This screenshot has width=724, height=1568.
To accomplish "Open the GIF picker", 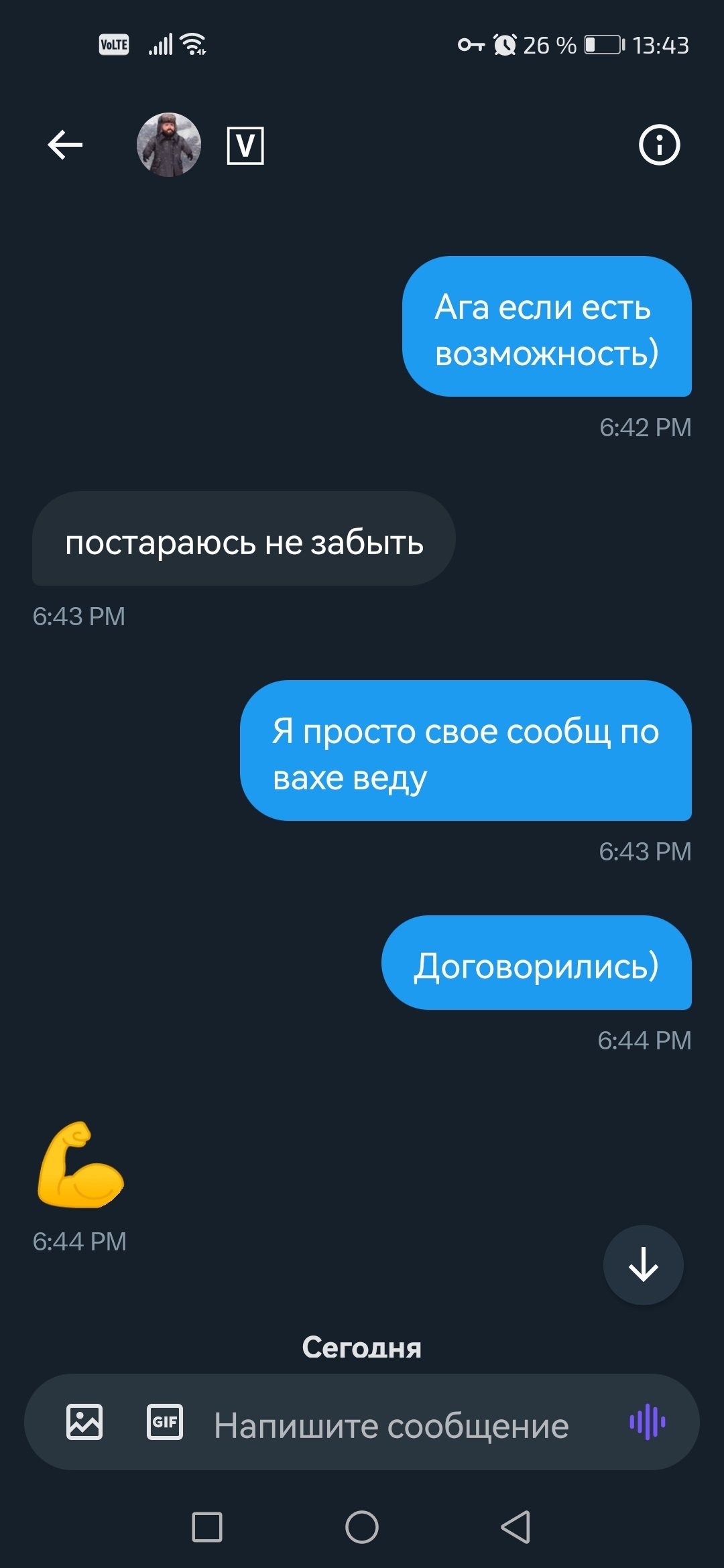I will coord(165,1422).
